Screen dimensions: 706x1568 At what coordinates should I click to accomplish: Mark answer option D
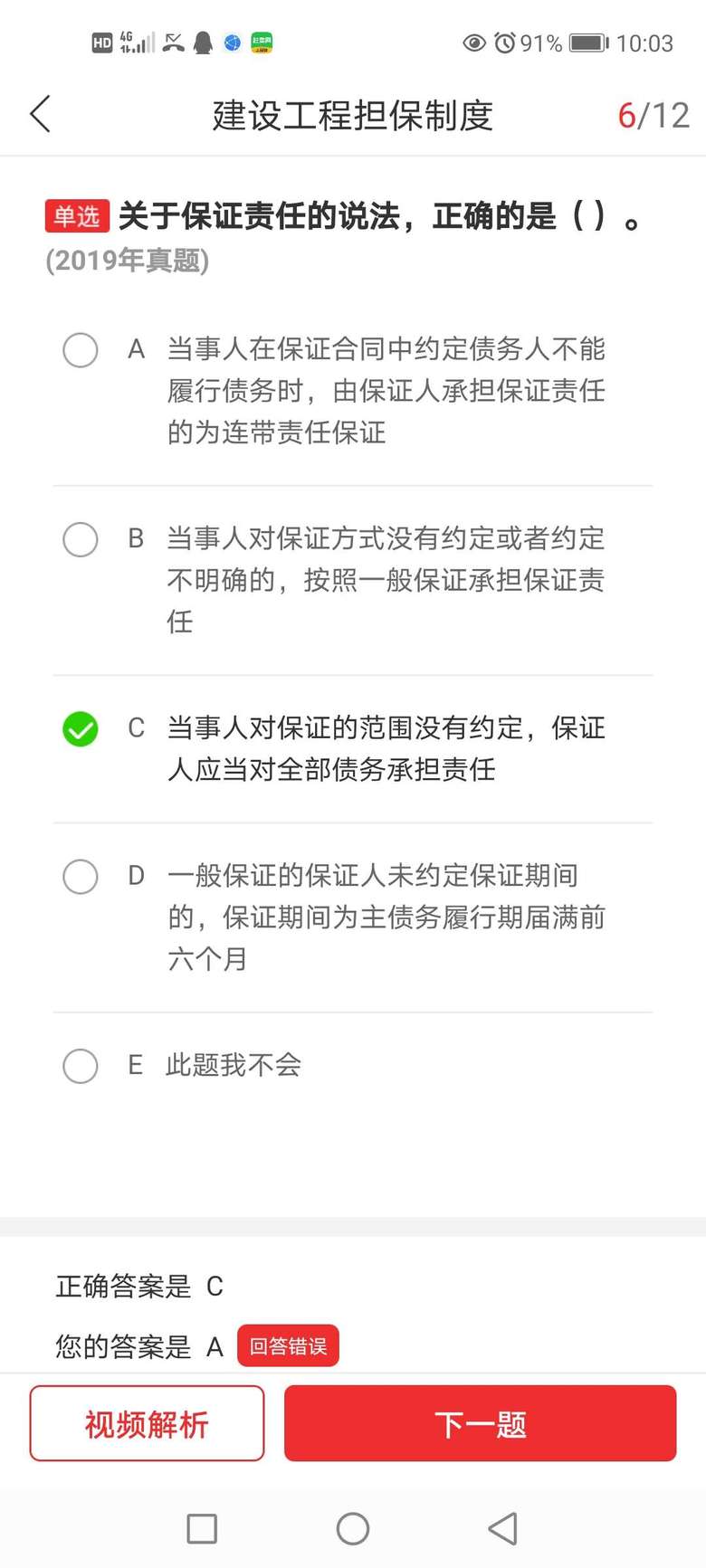tap(81, 877)
